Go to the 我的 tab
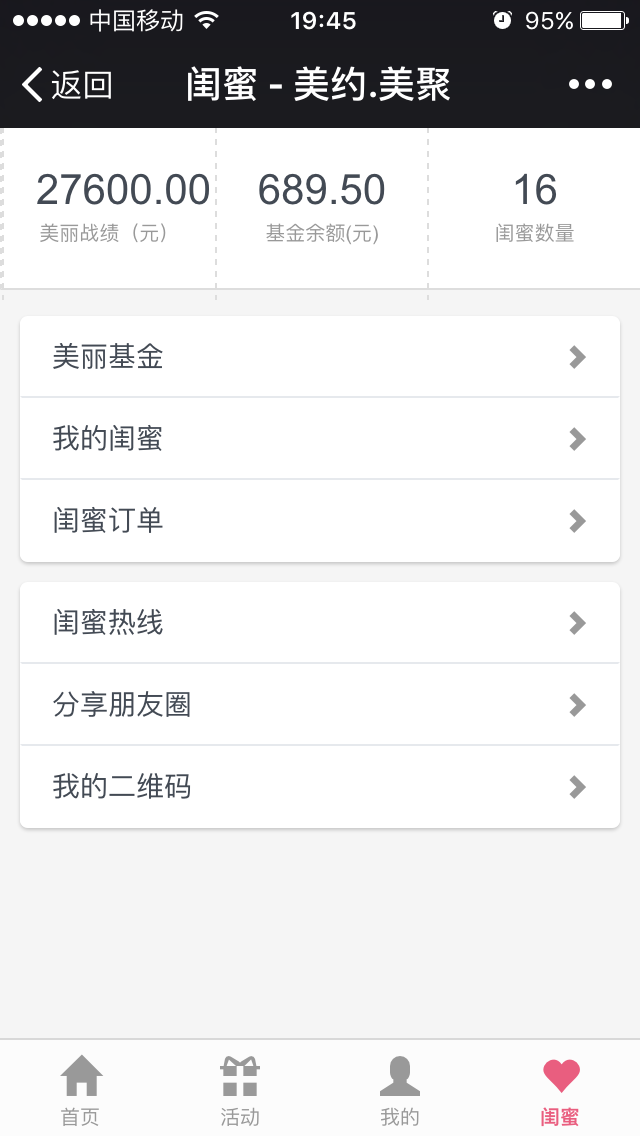The width and height of the screenshot is (640, 1136). click(400, 1090)
